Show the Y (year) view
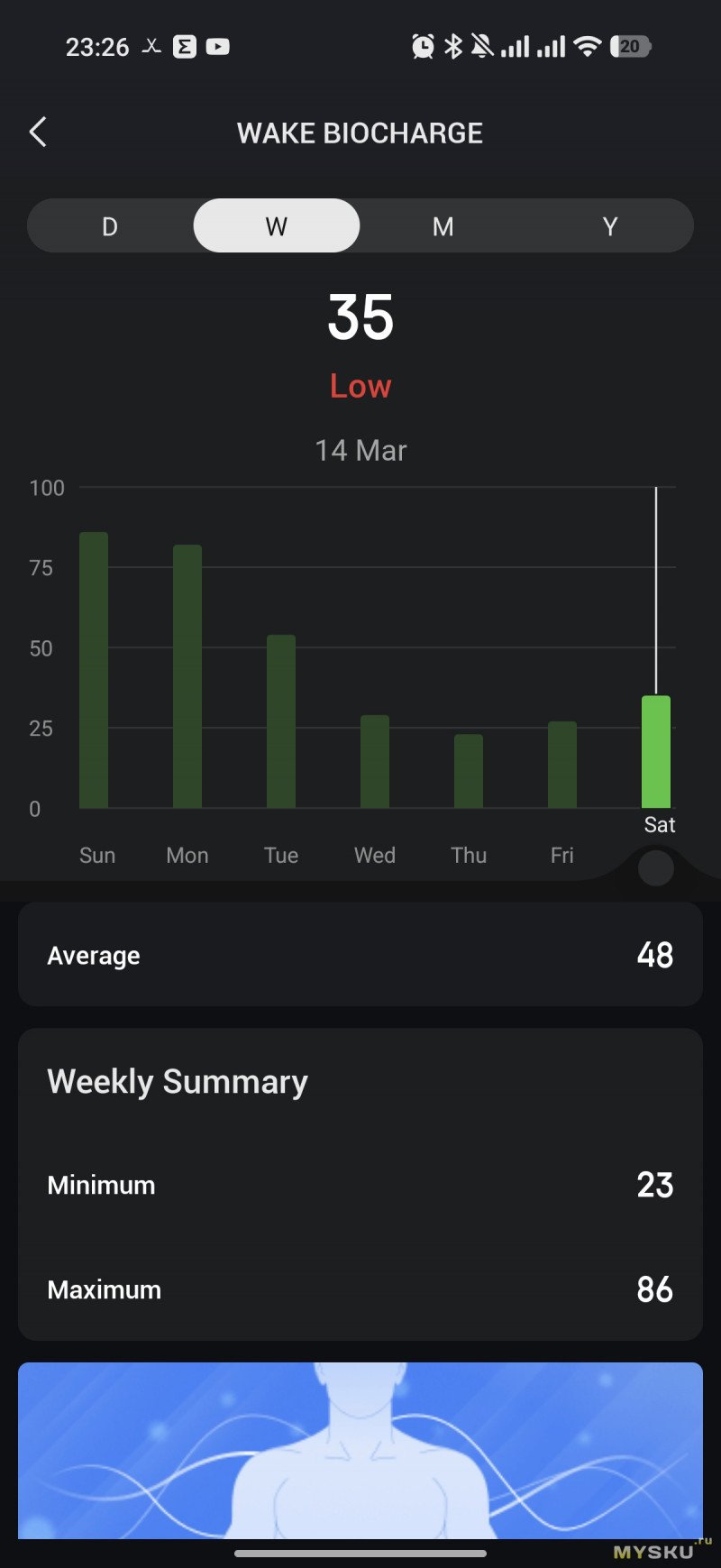721x1568 pixels. click(610, 226)
